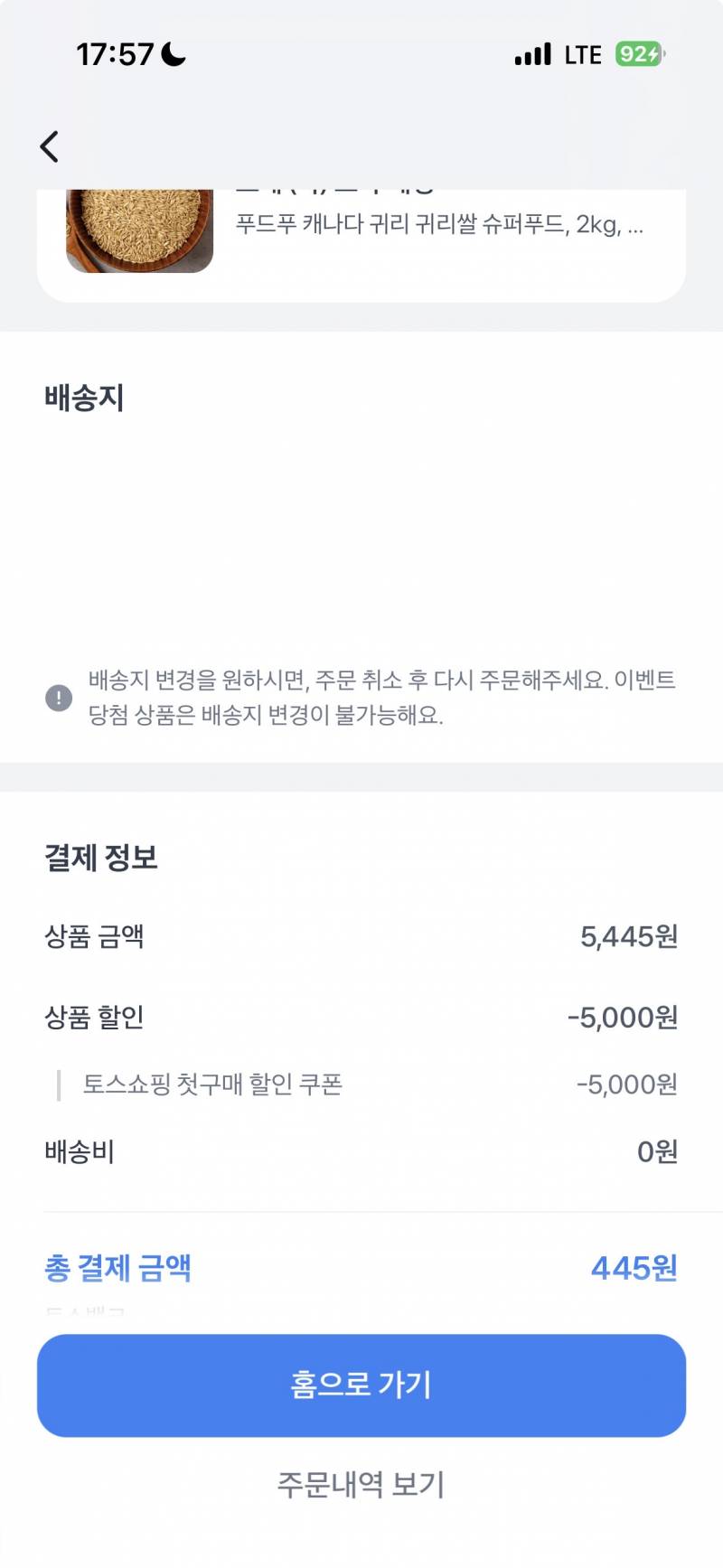The width and height of the screenshot is (723, 1568).
Task: Tap the back arrow chevron at top left
Action: click(49, 146)
